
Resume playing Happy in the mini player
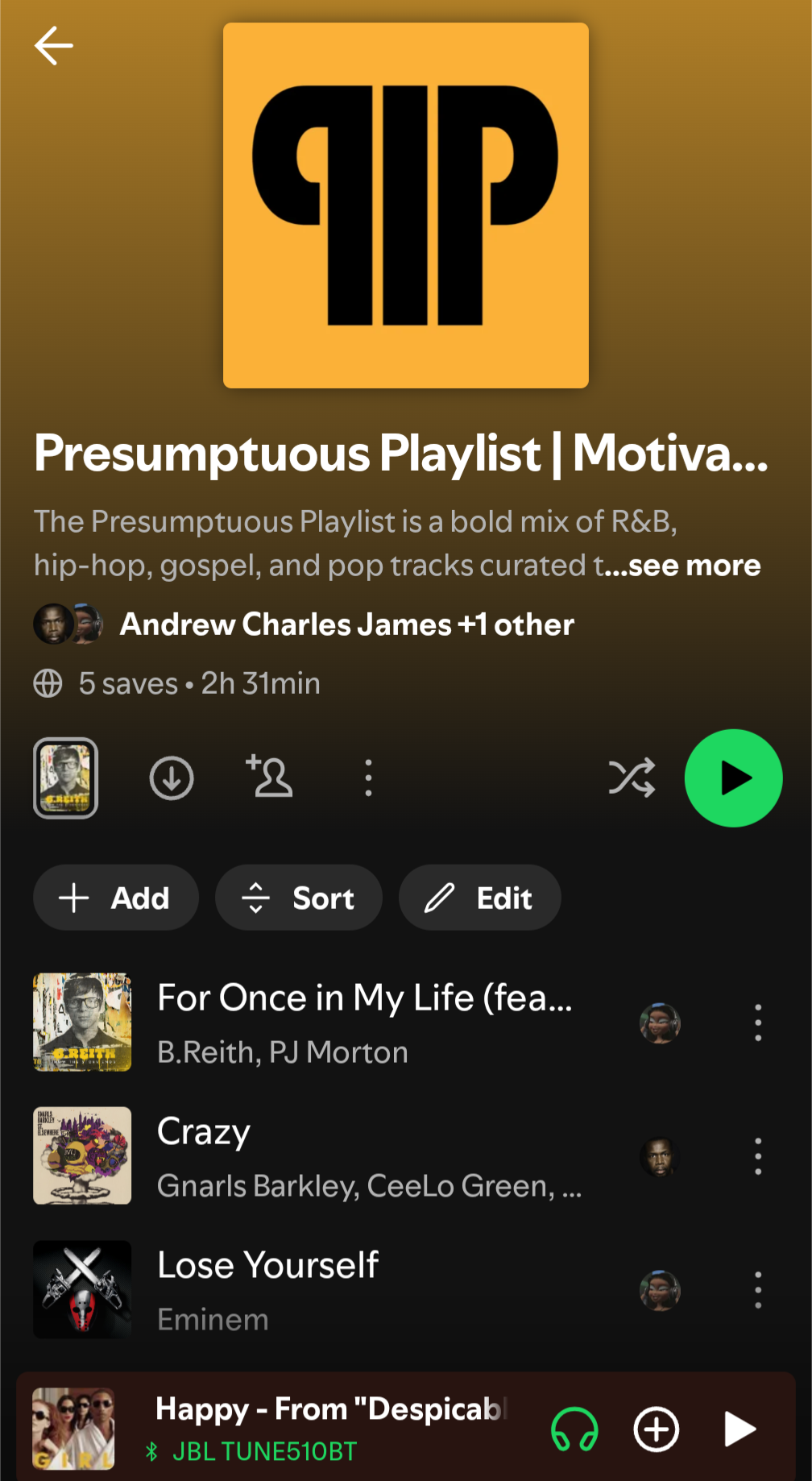click(739, 1429)
